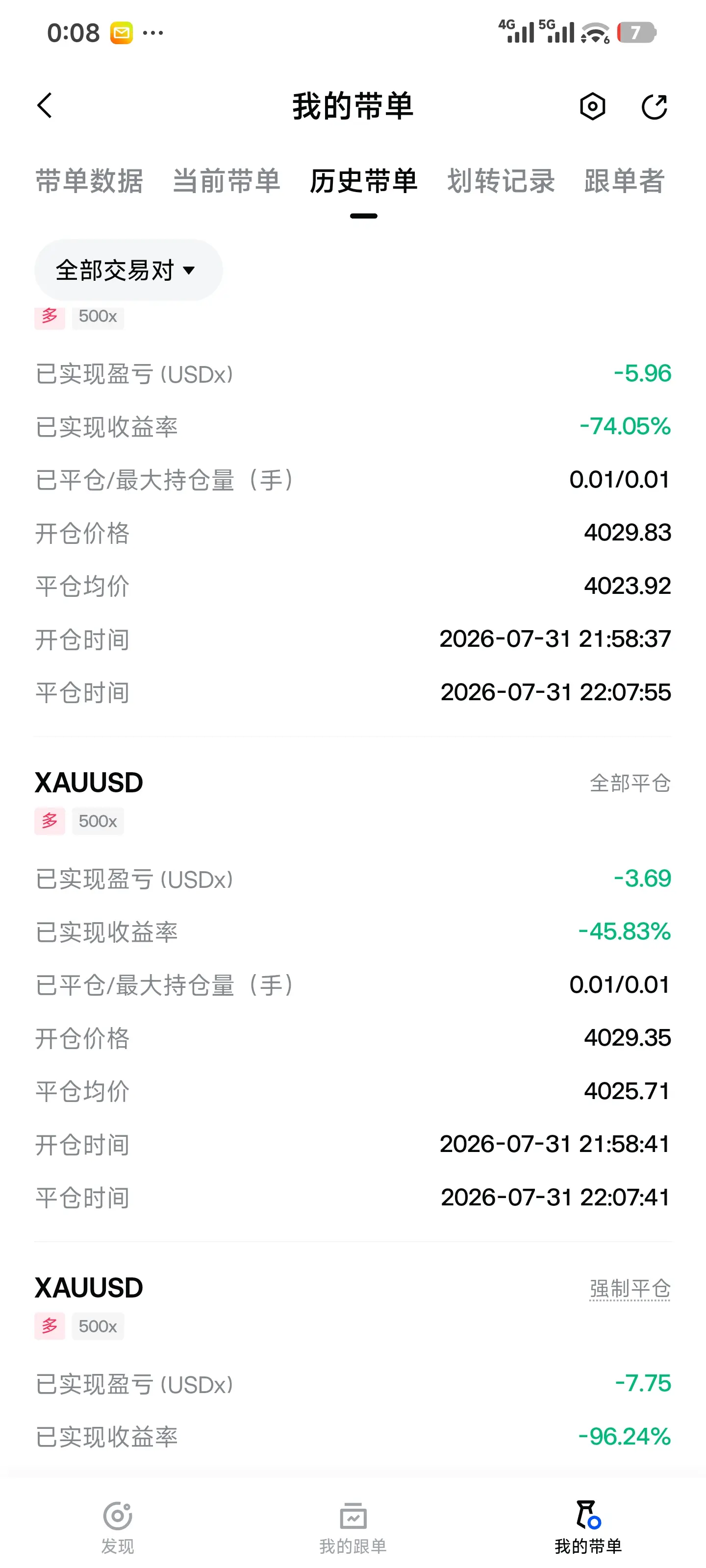706x1568 pixels.
Task: Tap the underlined 强制平仓 label
Action: (x=630, y=1288)
